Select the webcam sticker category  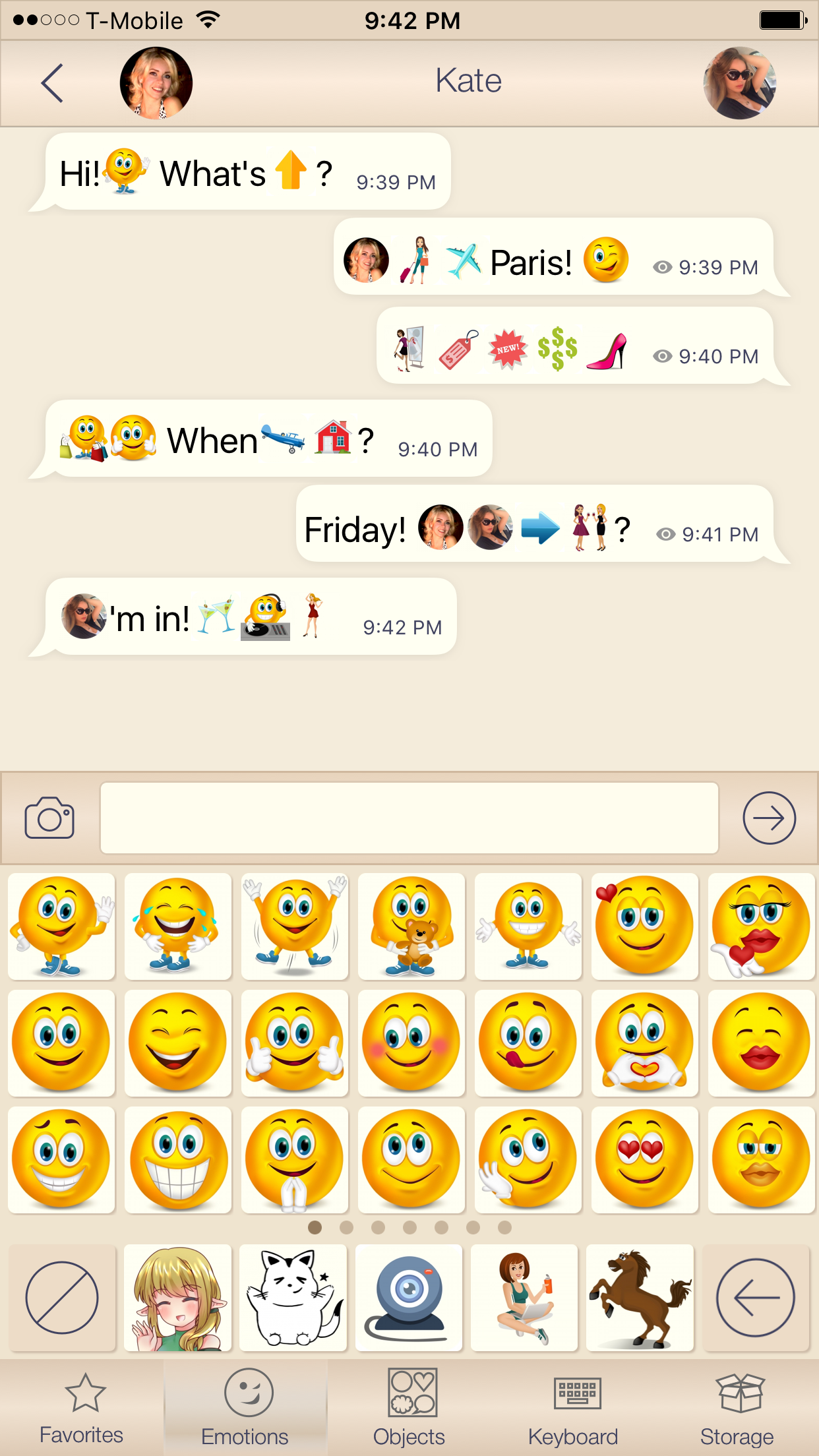[409, 1298]
